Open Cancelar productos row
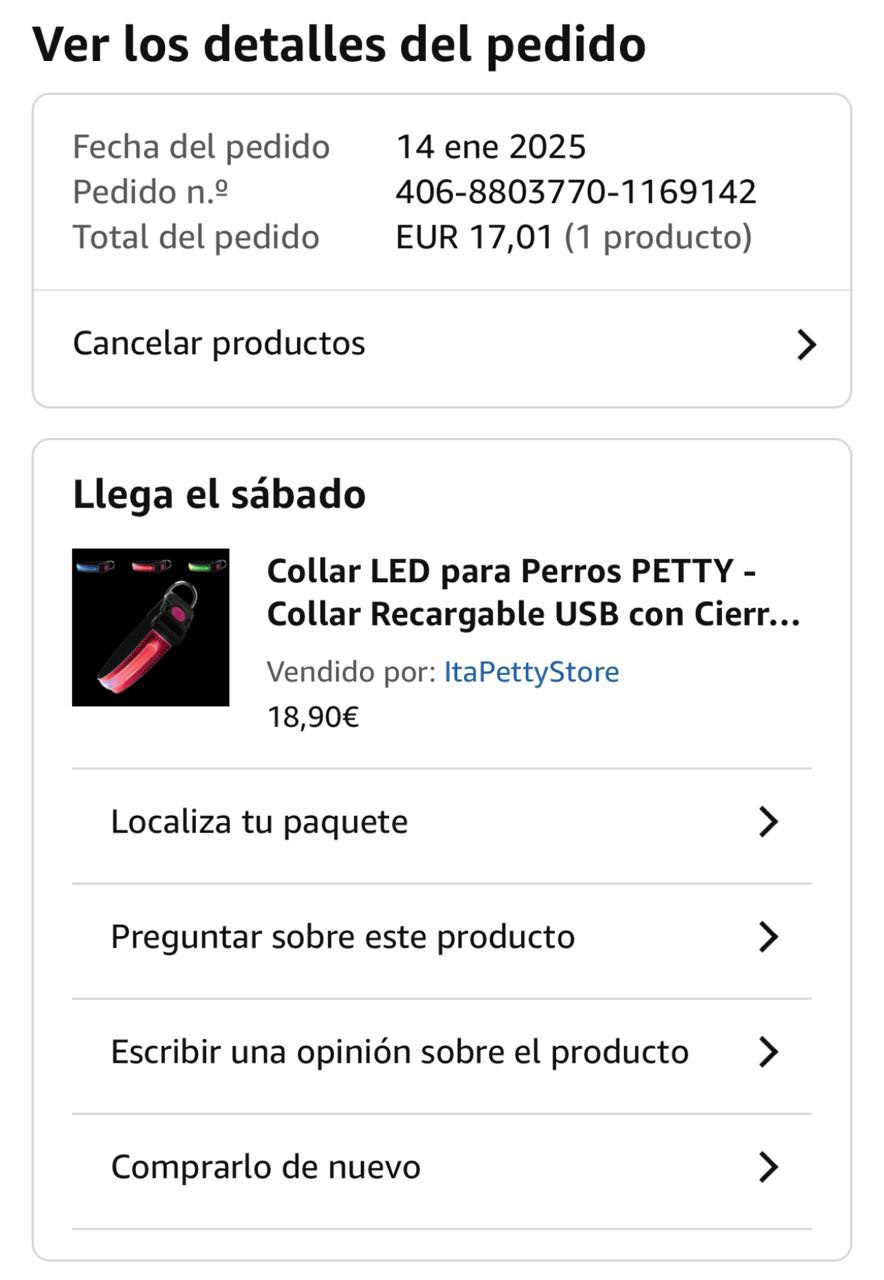Screen dimensions: 884x1280 (x=441, y=345)
